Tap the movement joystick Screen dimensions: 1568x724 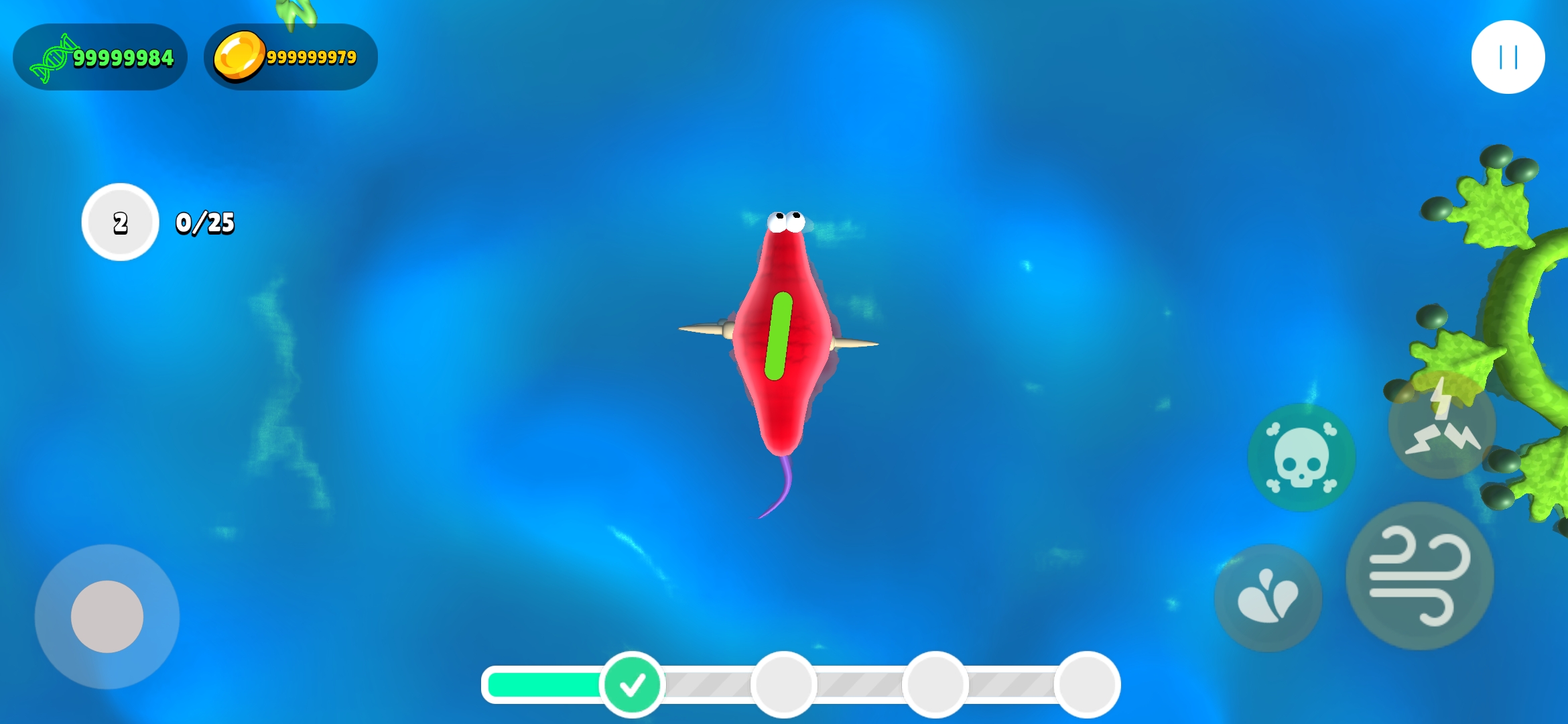(107, 617)
